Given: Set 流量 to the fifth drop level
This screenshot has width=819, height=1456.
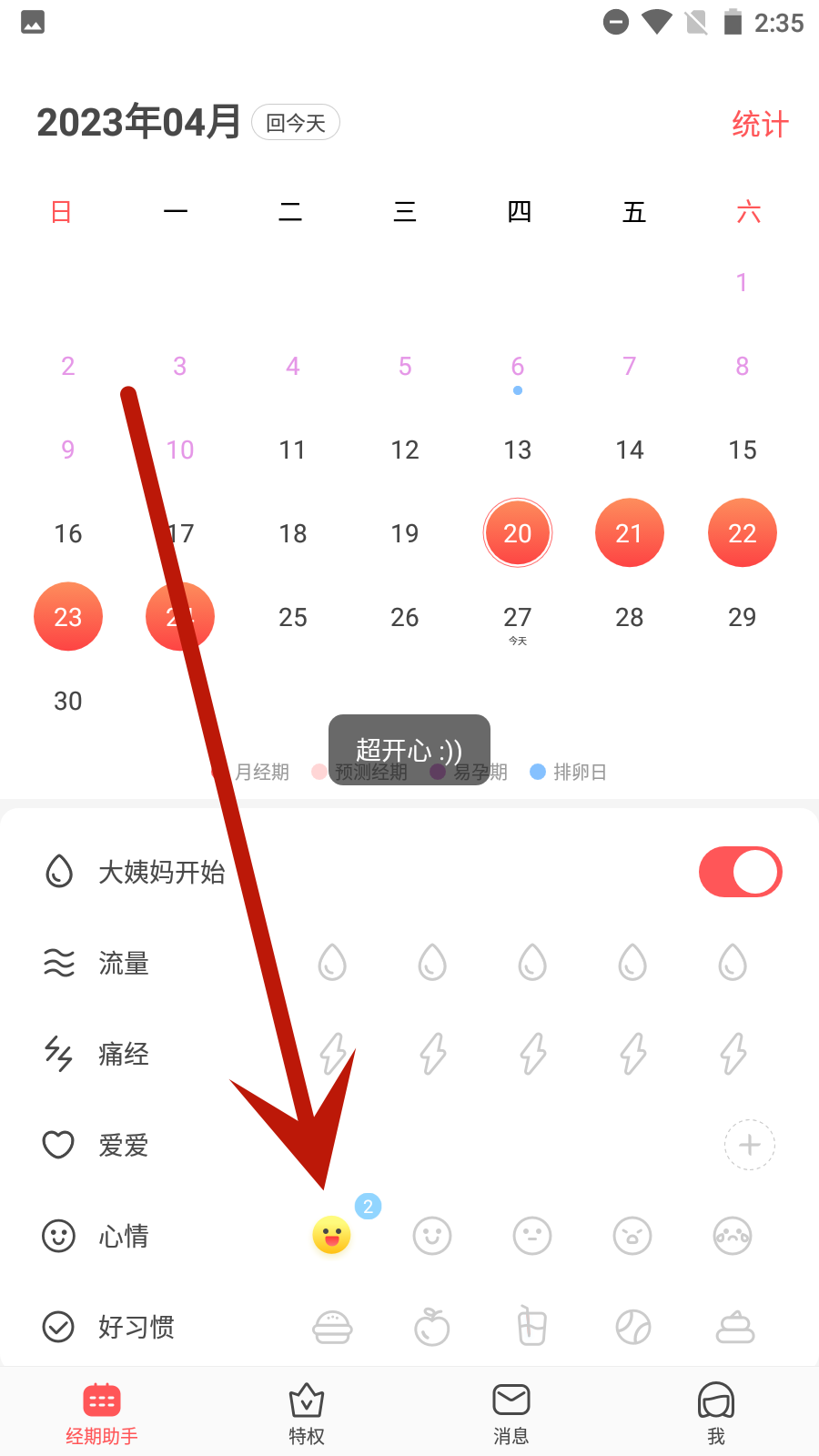Looking at the screenshot, I should [733, 963].
